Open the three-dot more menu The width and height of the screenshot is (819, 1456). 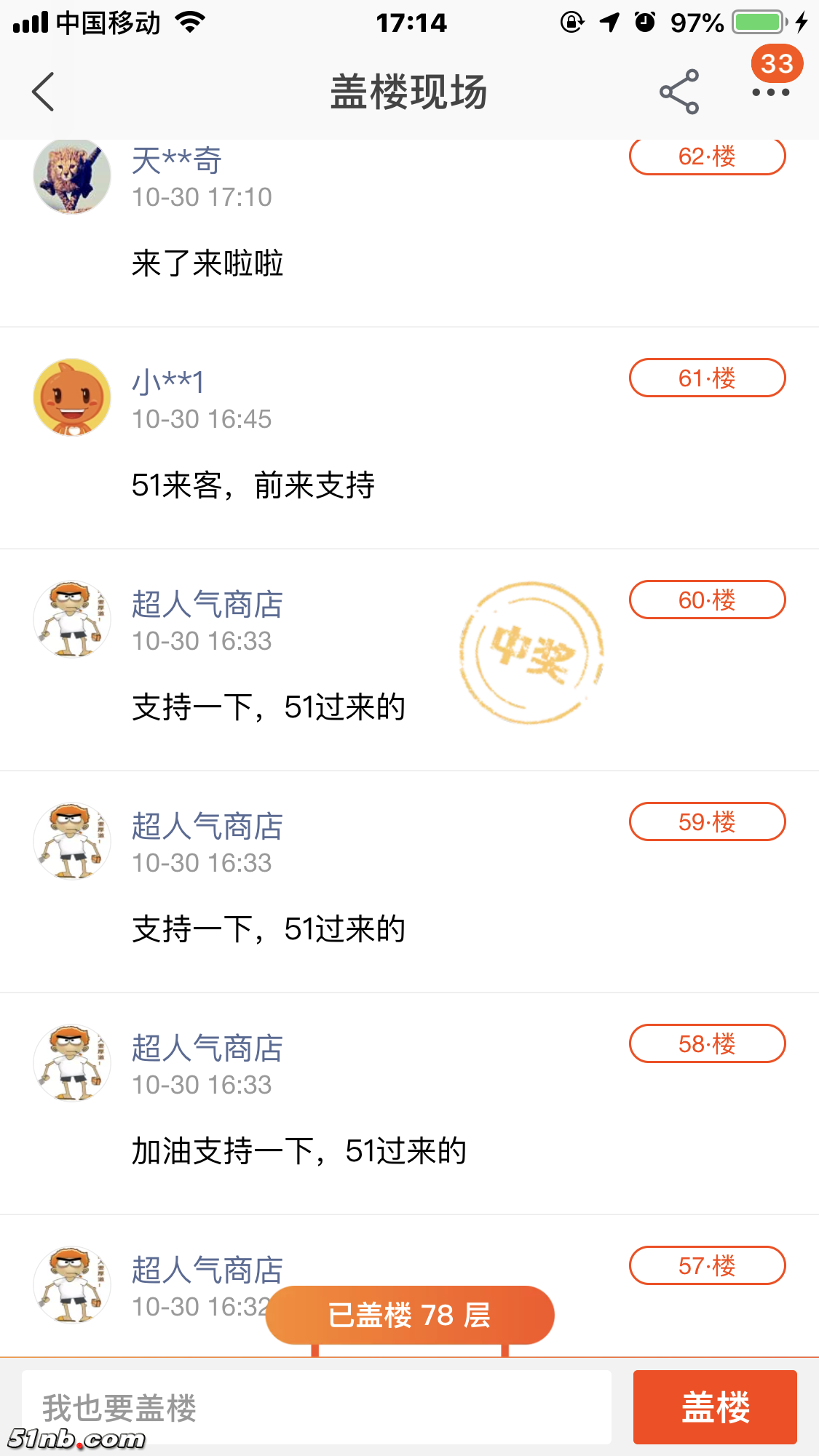pyautogui.click(x=770, y=92)
